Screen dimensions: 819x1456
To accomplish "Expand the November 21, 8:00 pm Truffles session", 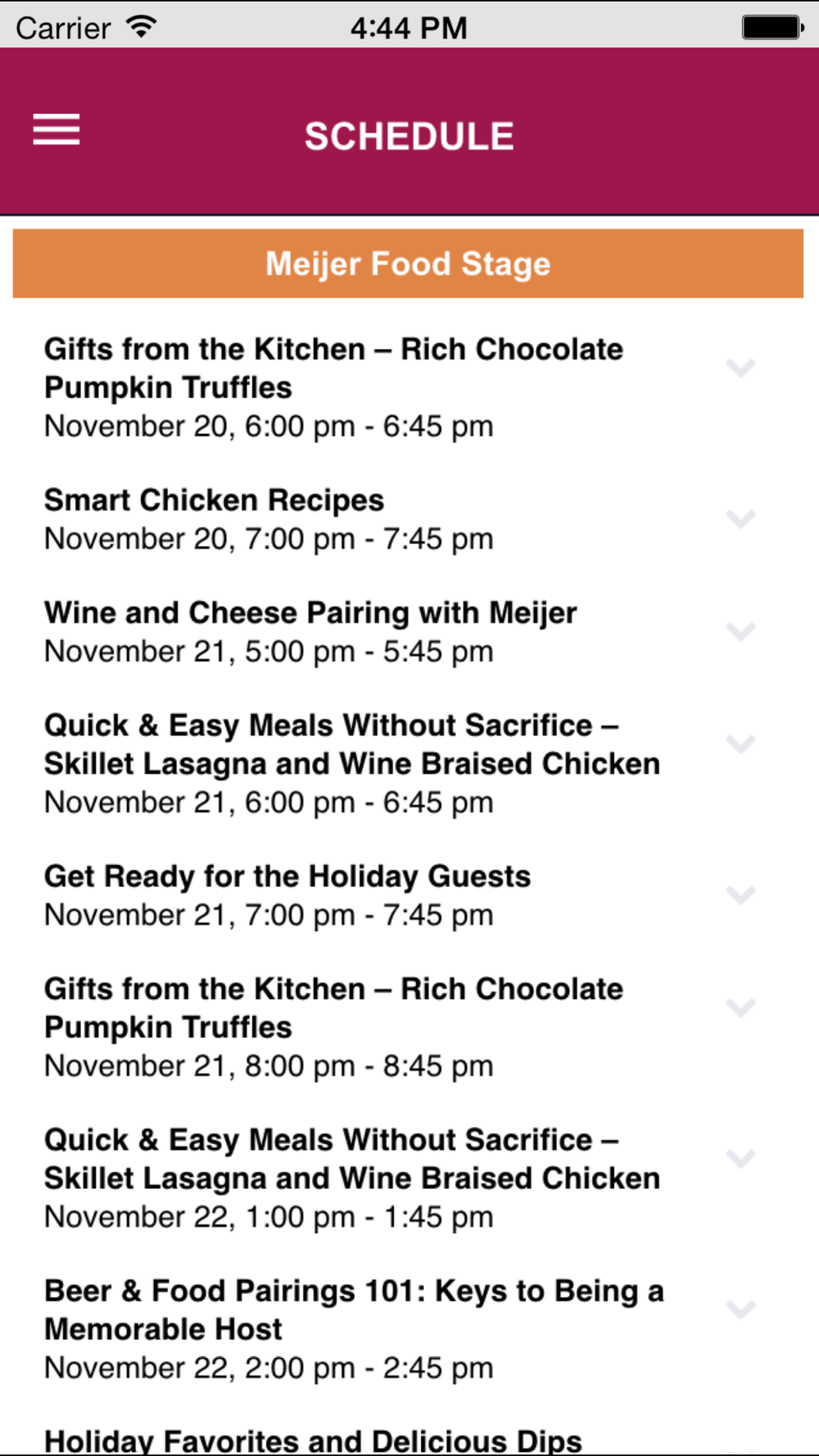I will point(740,1007).
